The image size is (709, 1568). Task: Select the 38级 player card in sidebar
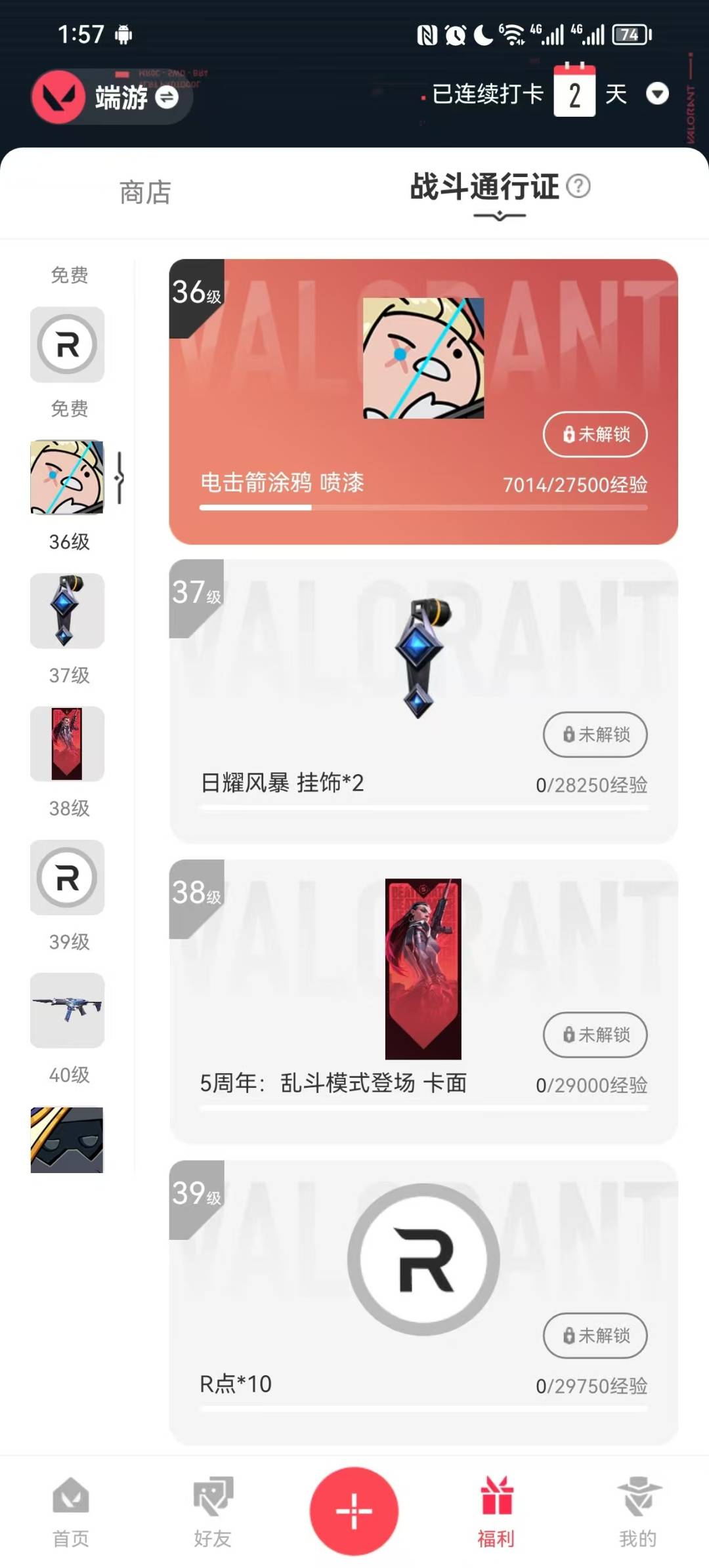(x=67, y=744)
